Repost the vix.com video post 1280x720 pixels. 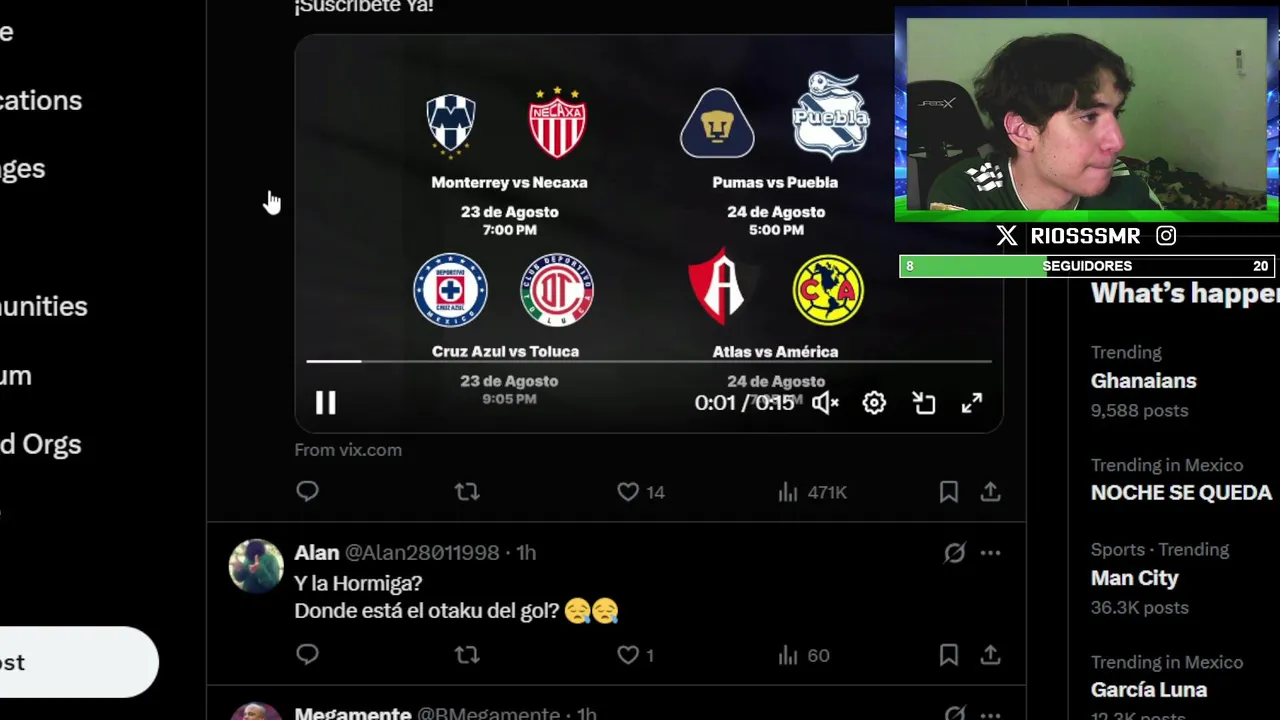point(467,491)
